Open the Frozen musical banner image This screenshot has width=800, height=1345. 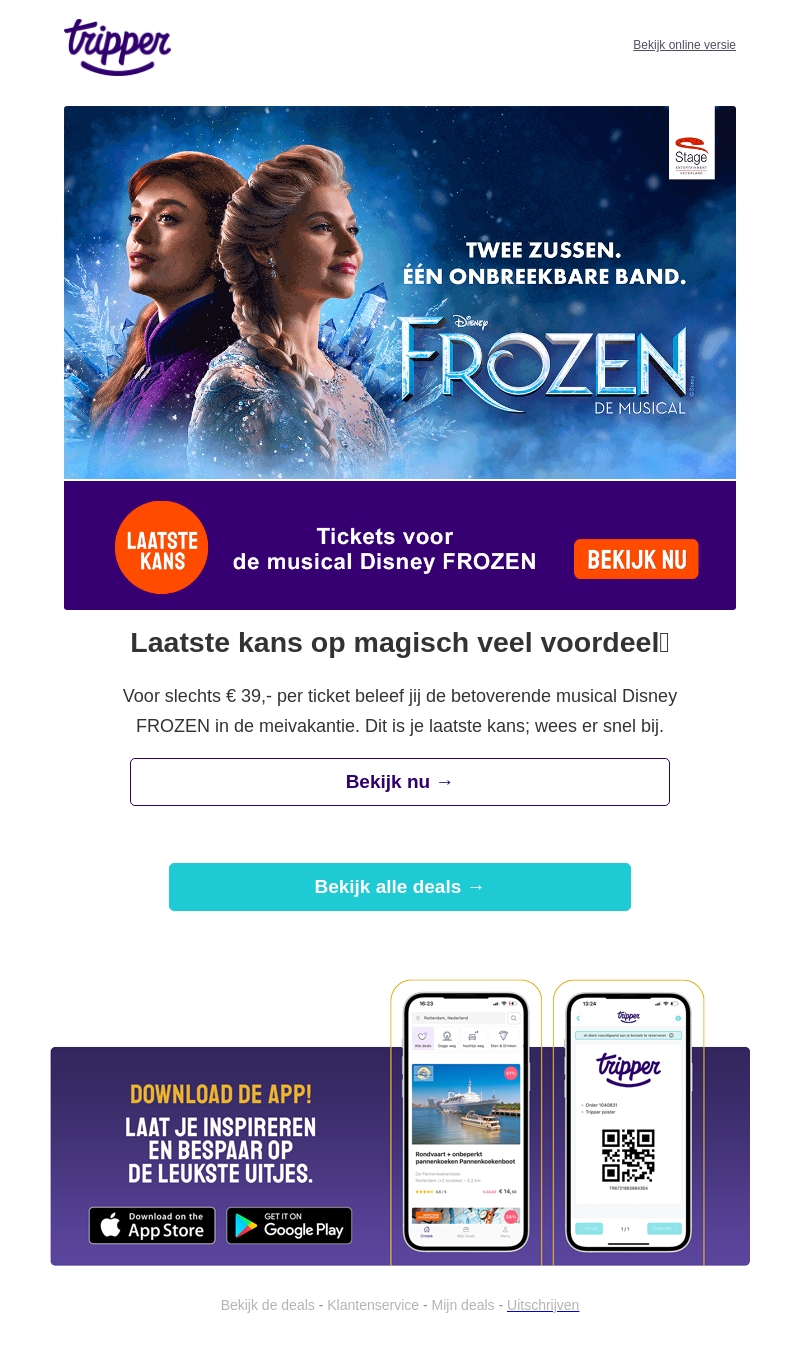(x=400, y=292)
